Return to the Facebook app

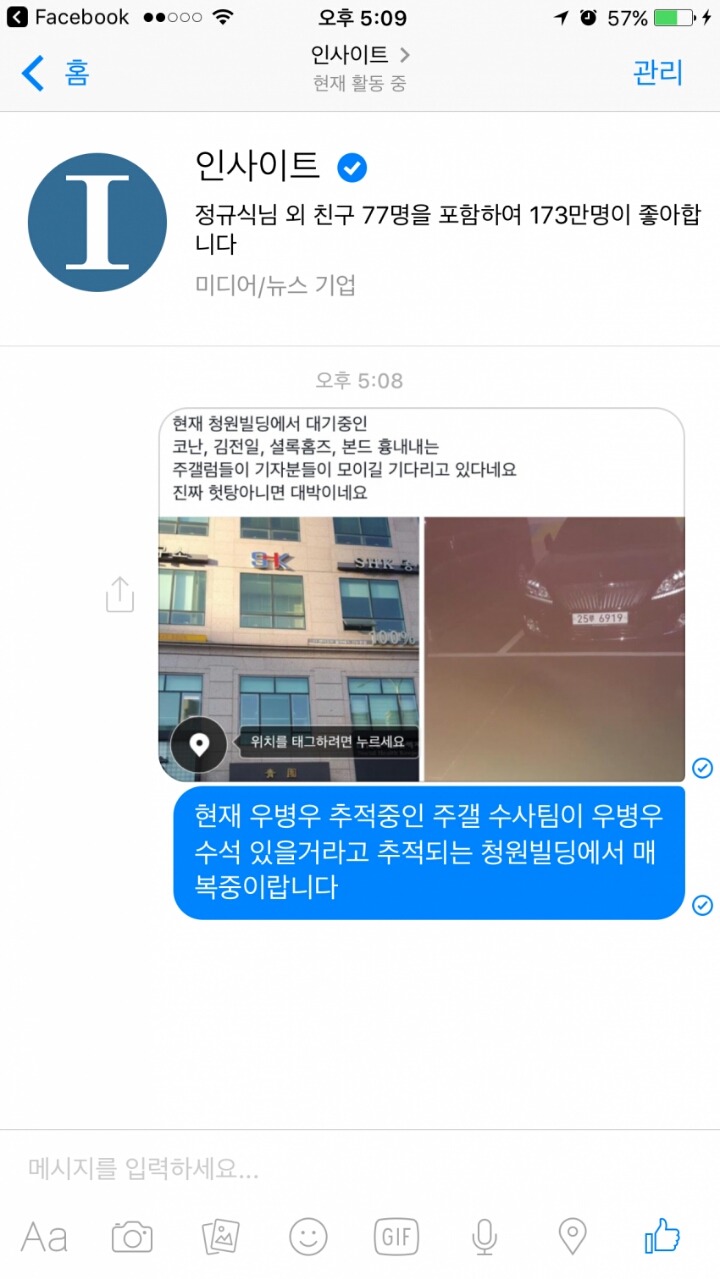(x=68, y=17)
